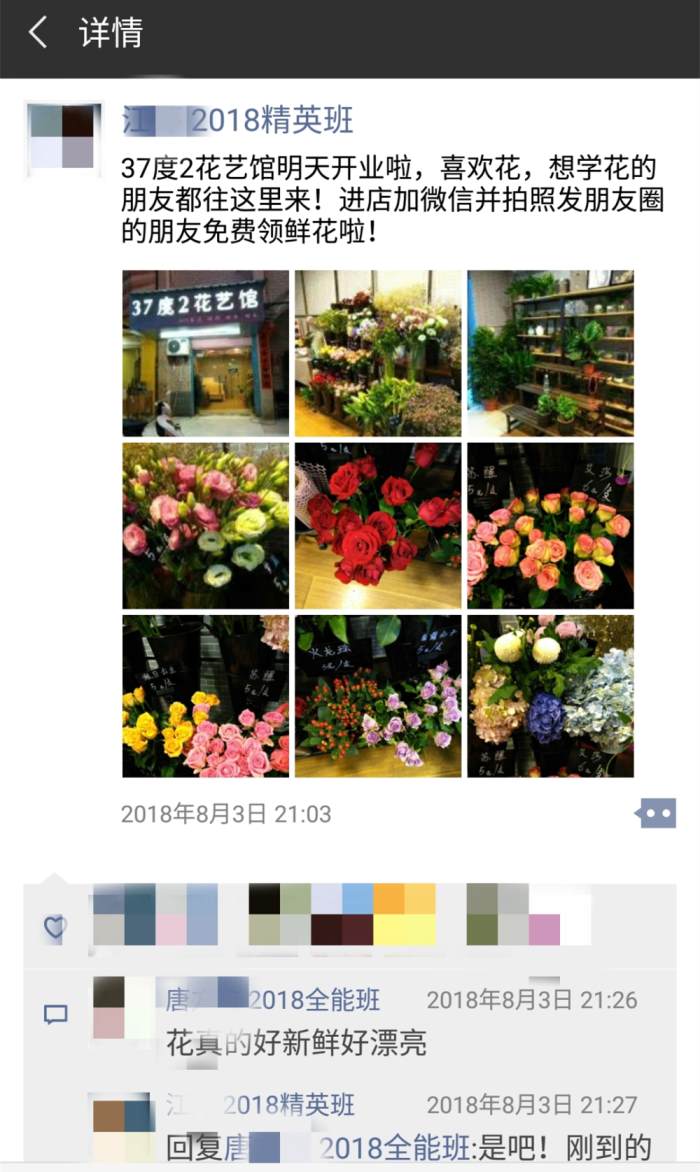Reply to the comment 花真的好新鲜好漂亮
This screenshot has height=1172, width=700.
[297, 1044]
